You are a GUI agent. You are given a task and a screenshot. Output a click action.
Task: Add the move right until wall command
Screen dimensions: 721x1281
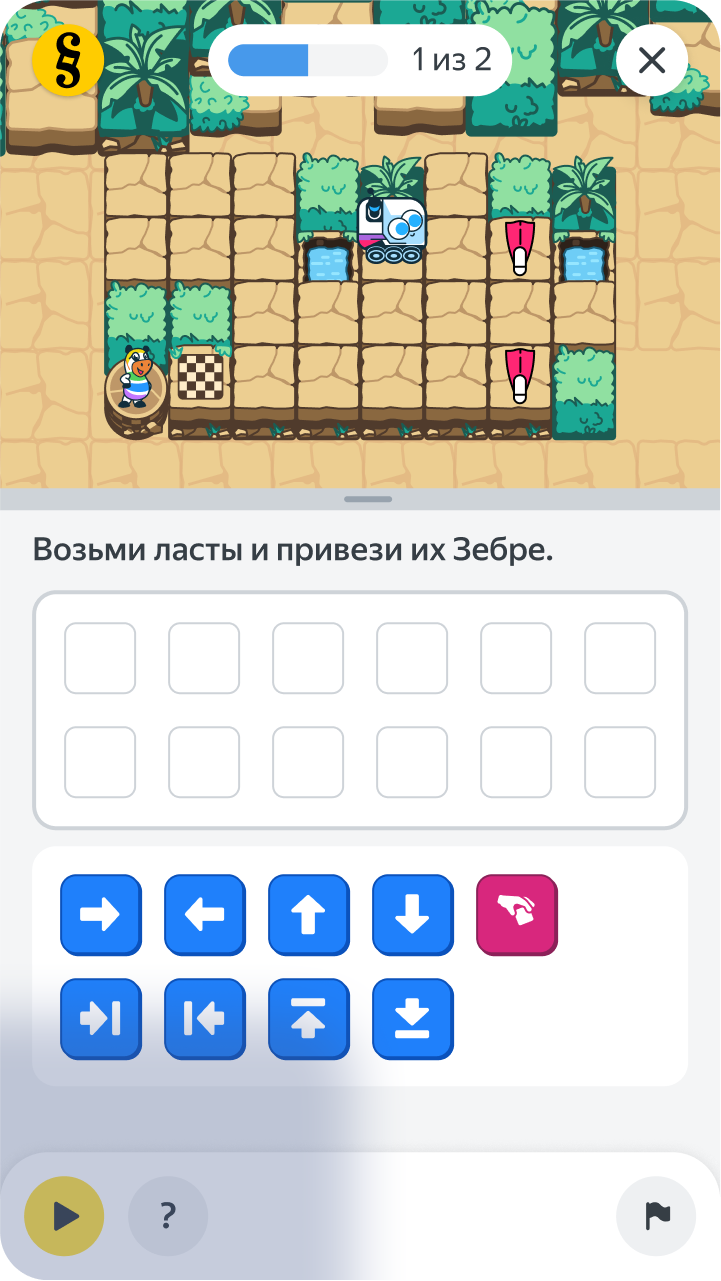(x=101, y=1019)
